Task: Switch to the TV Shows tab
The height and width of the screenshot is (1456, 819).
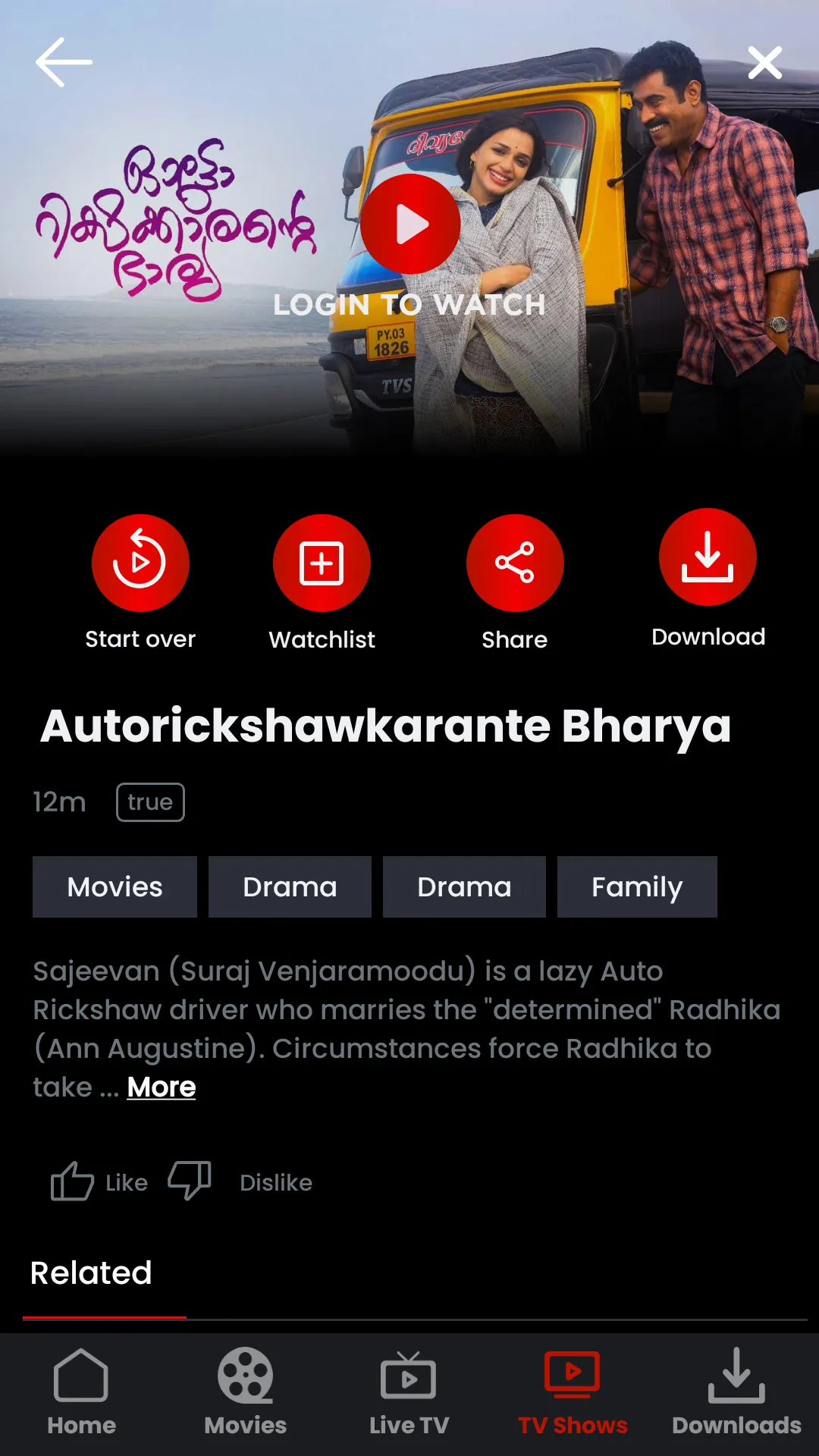Action: 573,1392
